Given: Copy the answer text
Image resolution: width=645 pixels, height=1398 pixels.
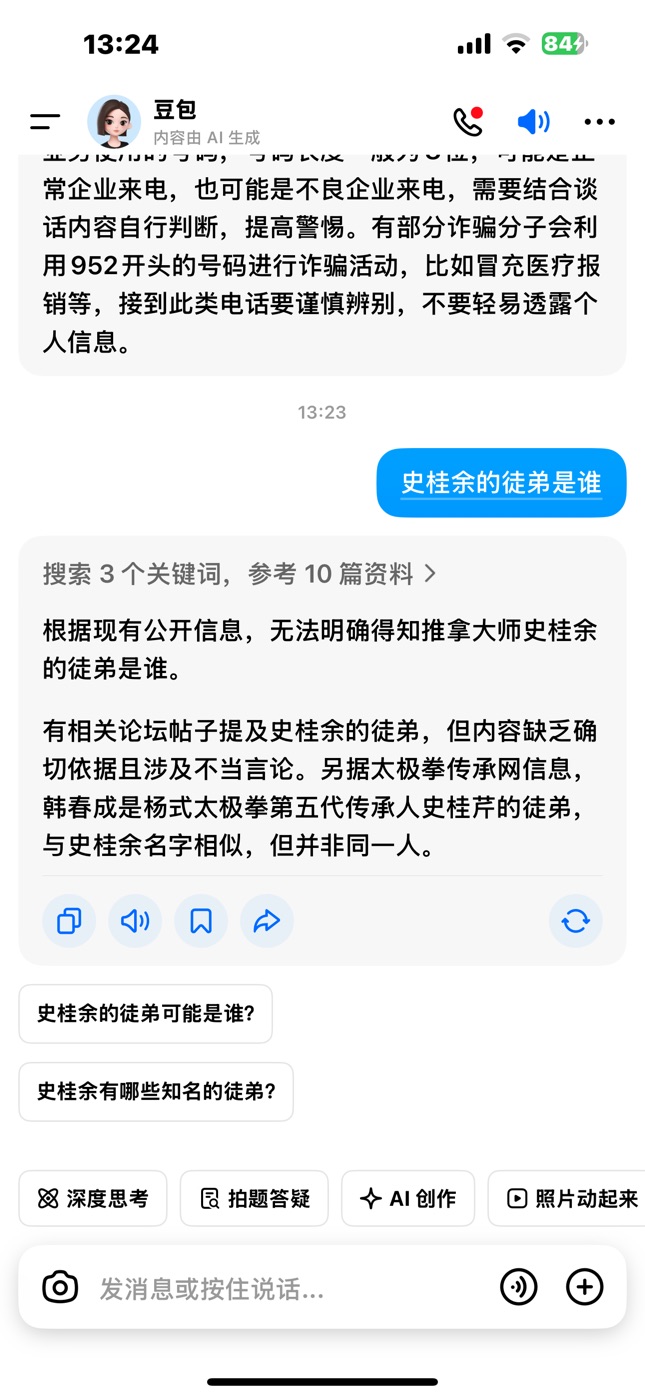Looking at the screenshot, I should click(69, 920).
